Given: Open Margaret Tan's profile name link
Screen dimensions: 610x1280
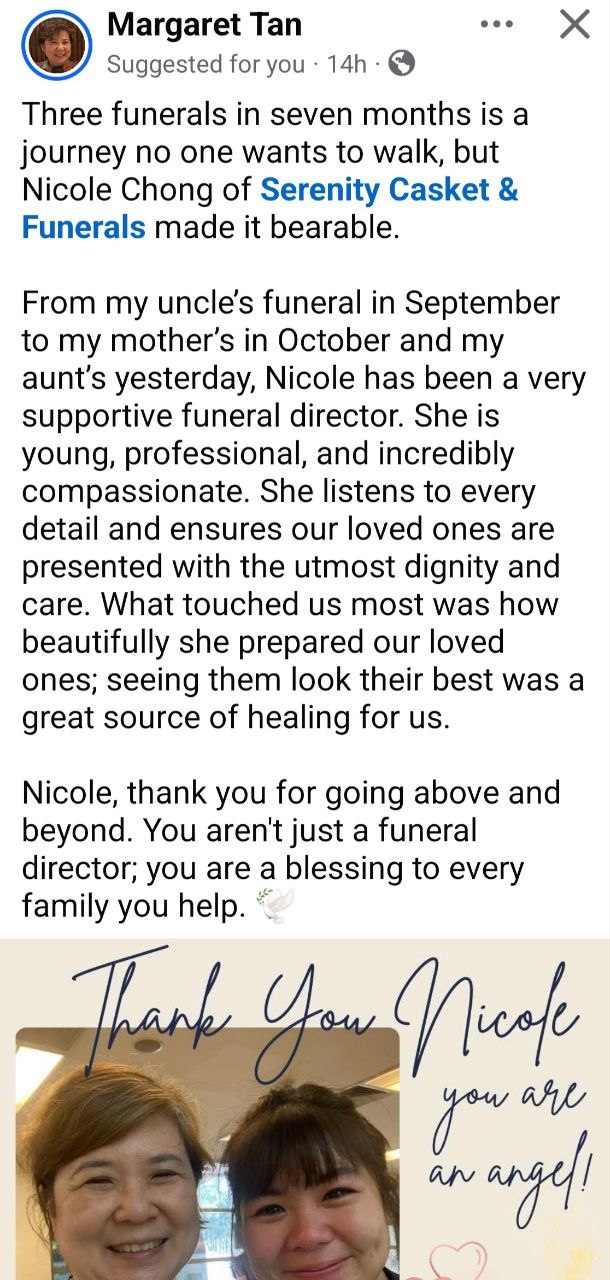Looking at the screenshot, I should [x=204, y=24].
